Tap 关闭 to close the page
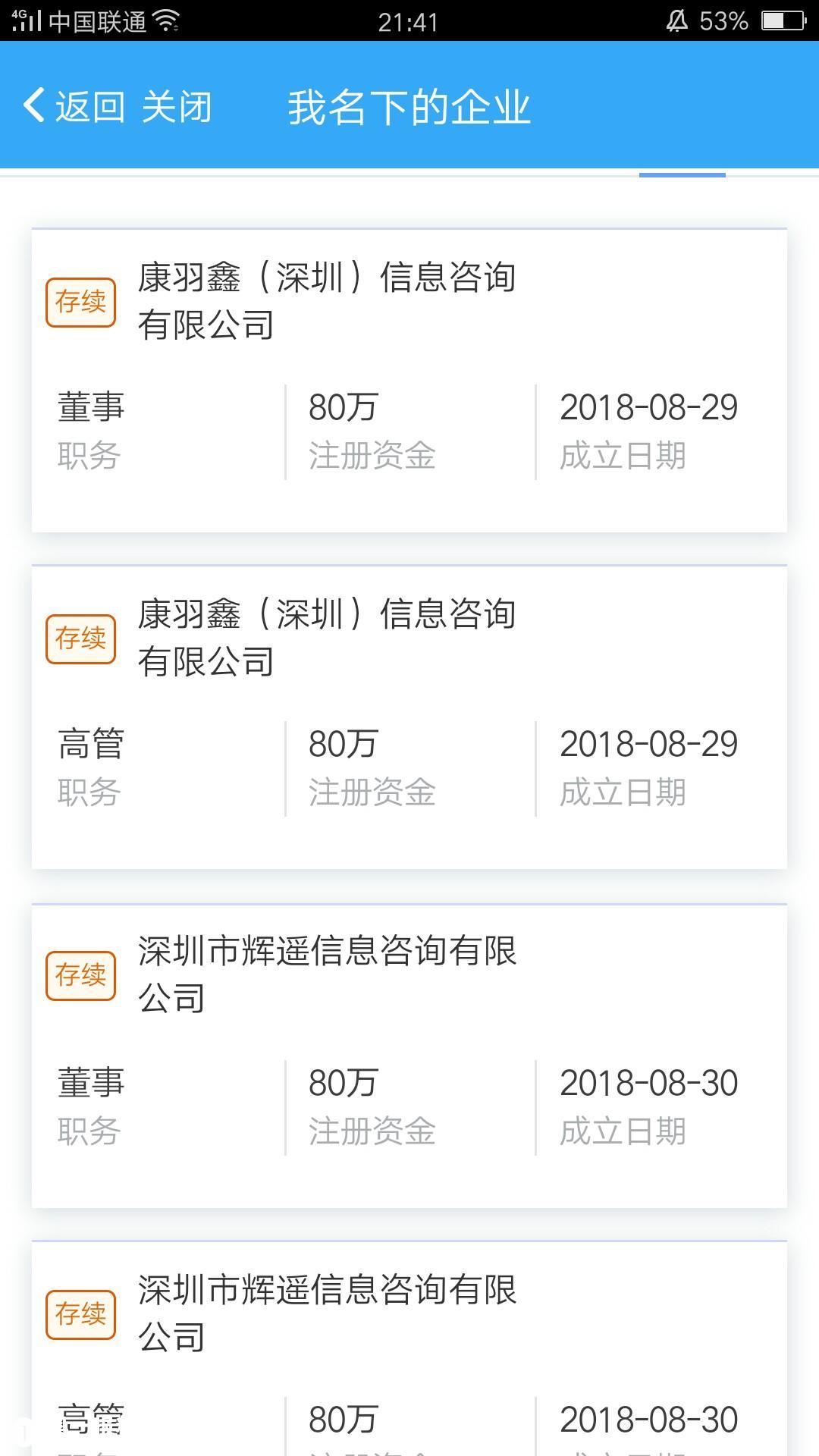The width and height of the screenshot is (819, 1456). pyautogui.click(x=180, y=106)
